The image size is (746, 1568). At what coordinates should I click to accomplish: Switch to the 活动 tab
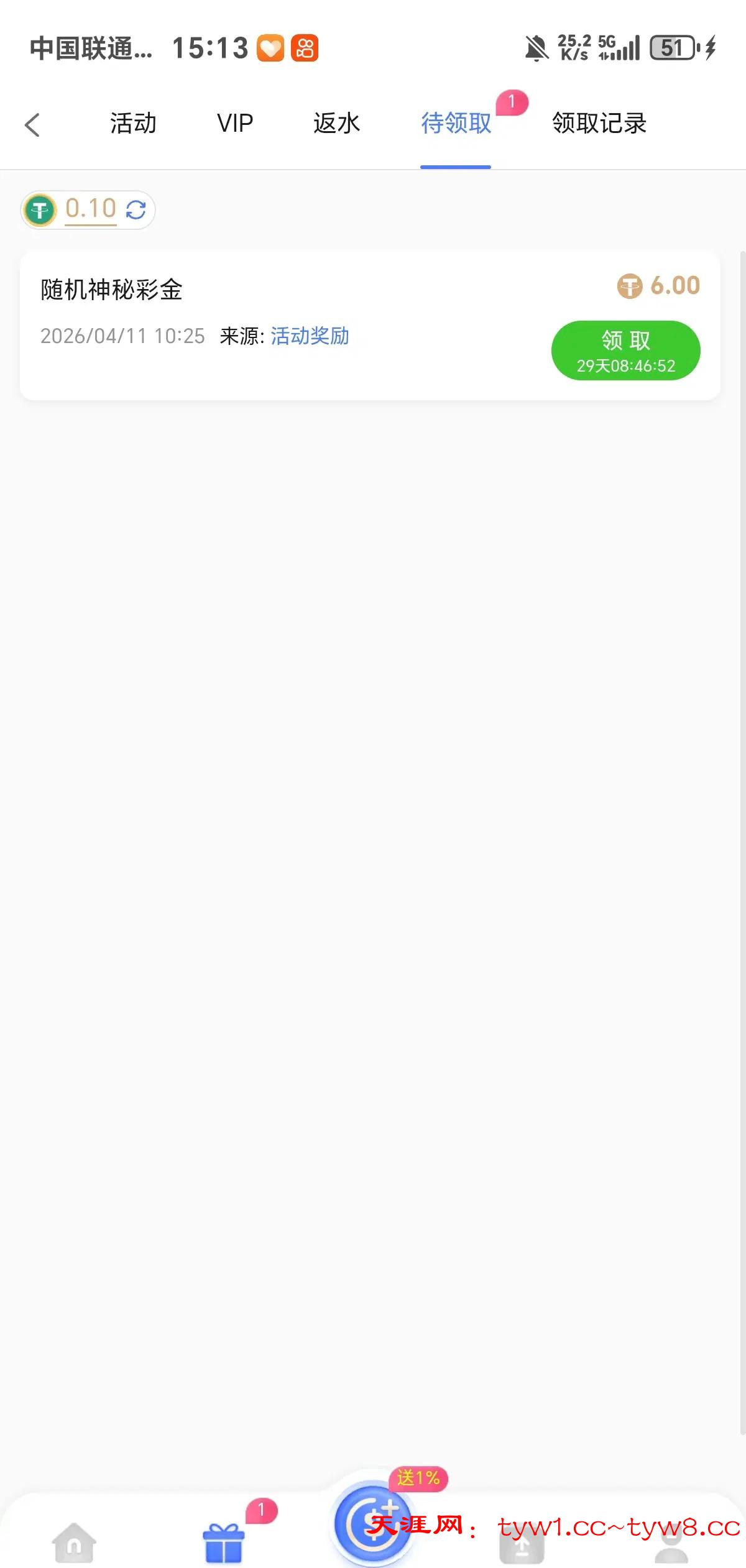(x=133, y=123)
